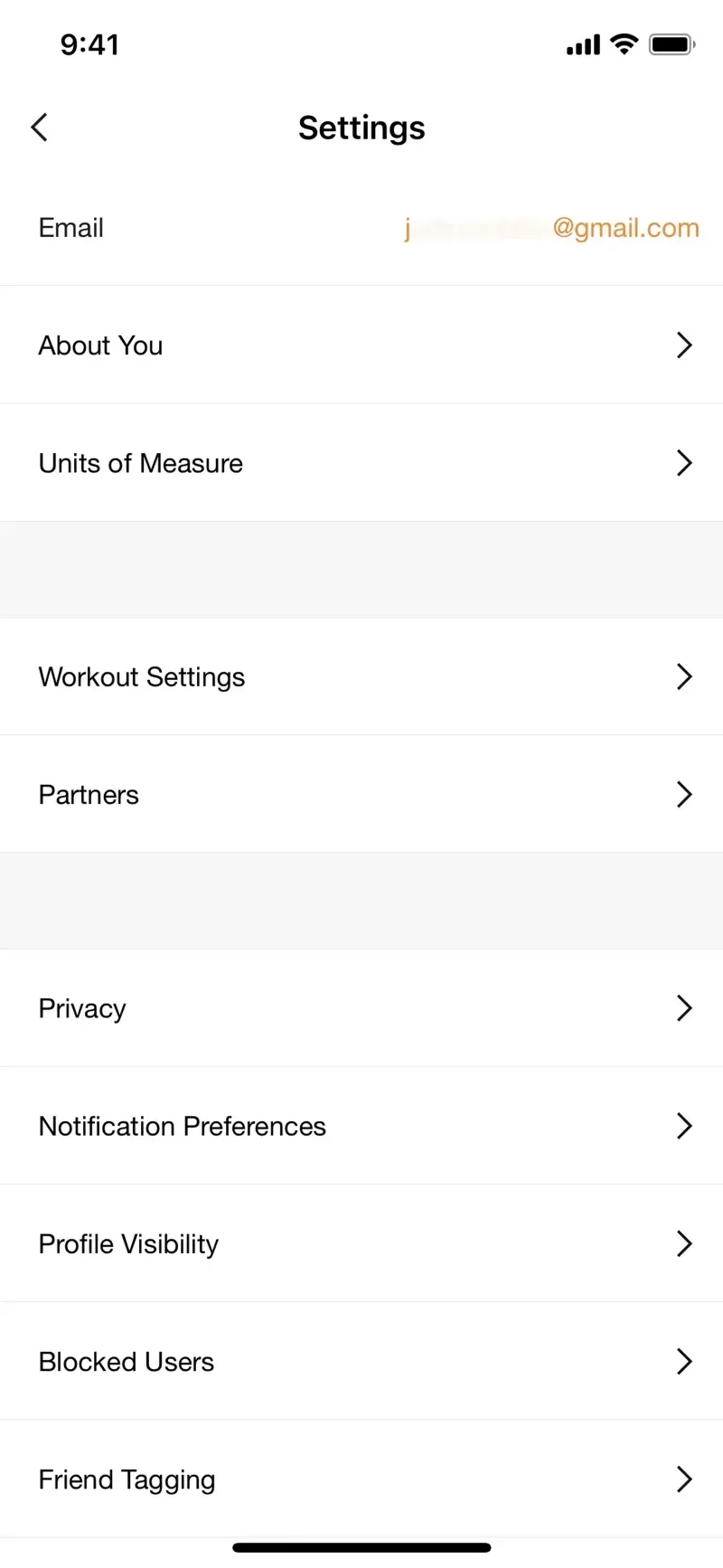Open Units of Measure
The height and width of the screenshot is (1568, 723).
[361, 463]
